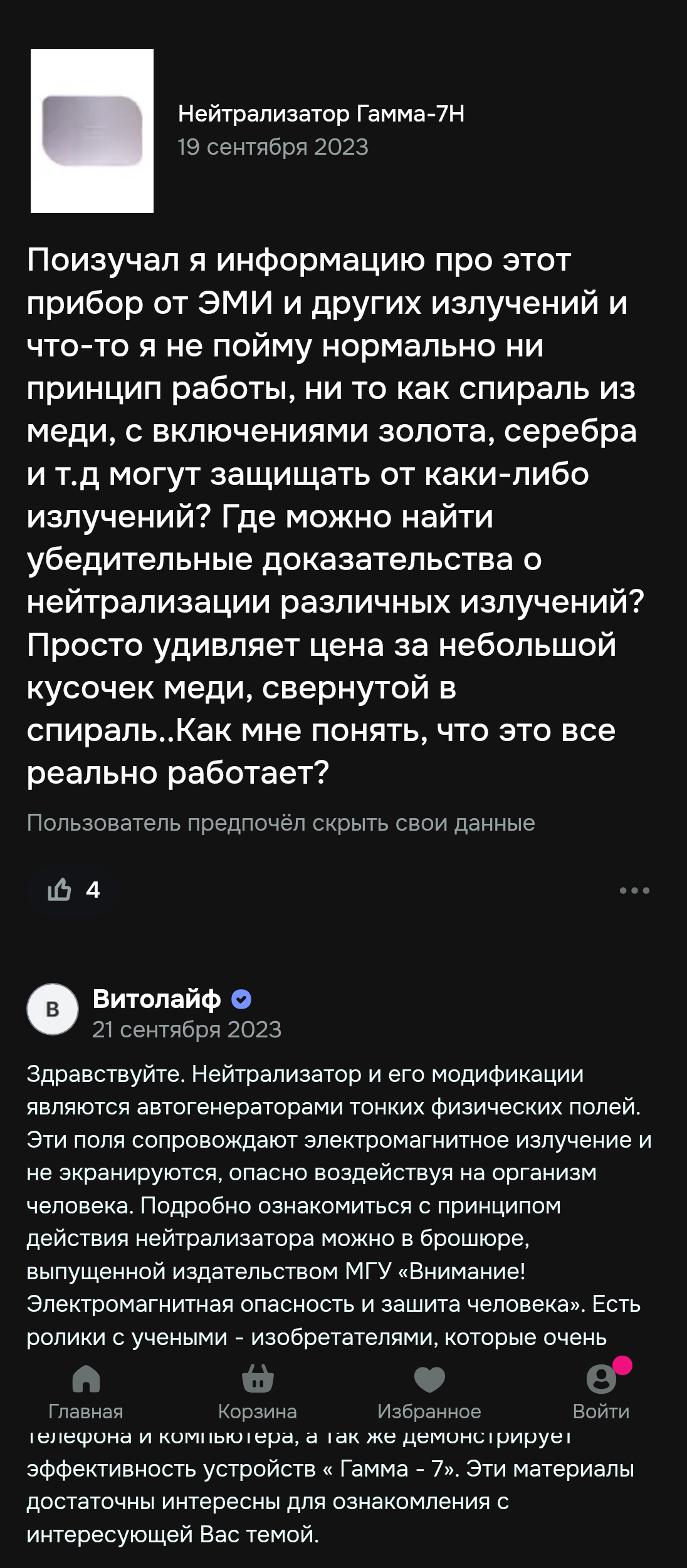Switch to the Избранное tab
The width and height of the screenshot is (687, 1568).
(x=429, y=1392)
